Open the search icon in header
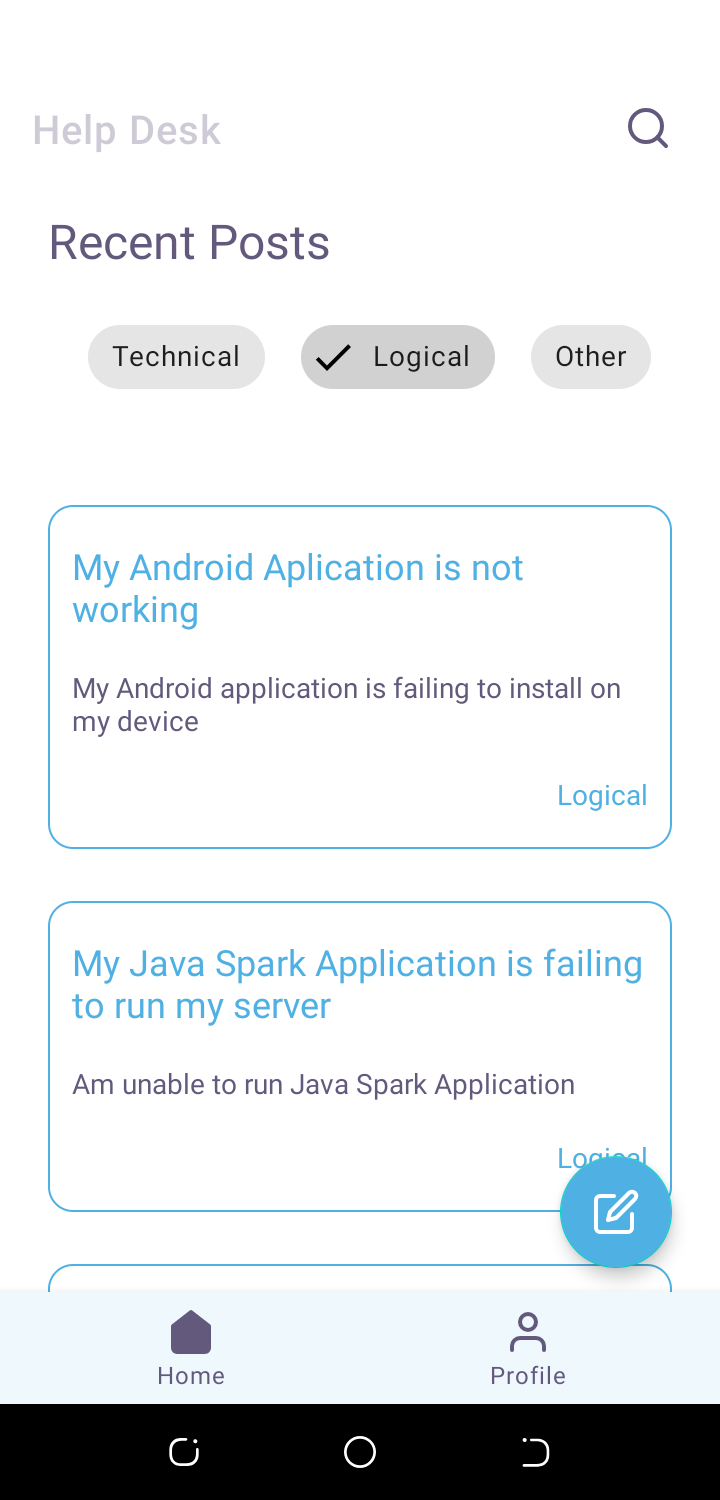This screenshot has height=1500, width=720. 648,129
